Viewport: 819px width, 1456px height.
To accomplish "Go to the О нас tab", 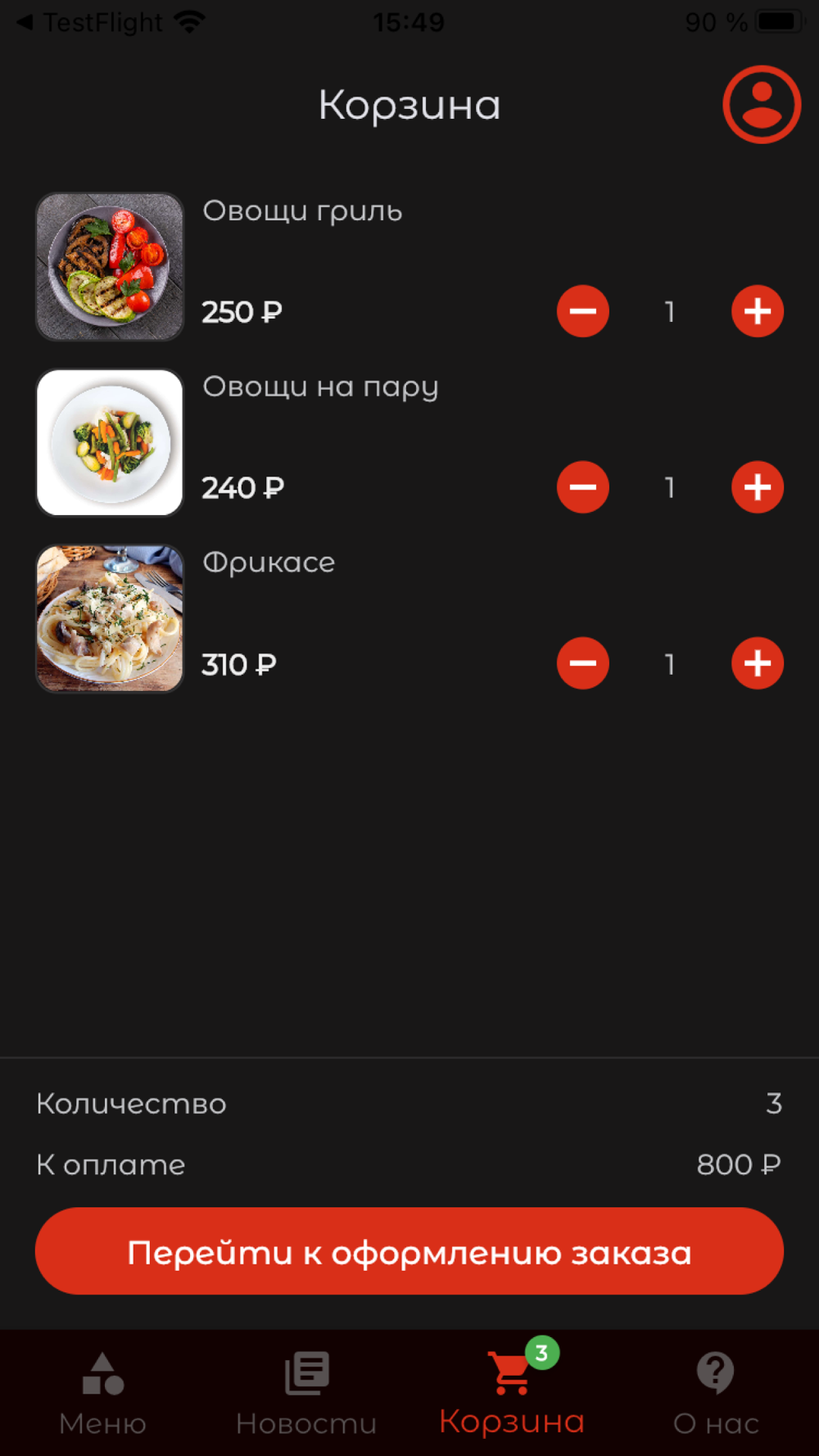I will 716,1394.
